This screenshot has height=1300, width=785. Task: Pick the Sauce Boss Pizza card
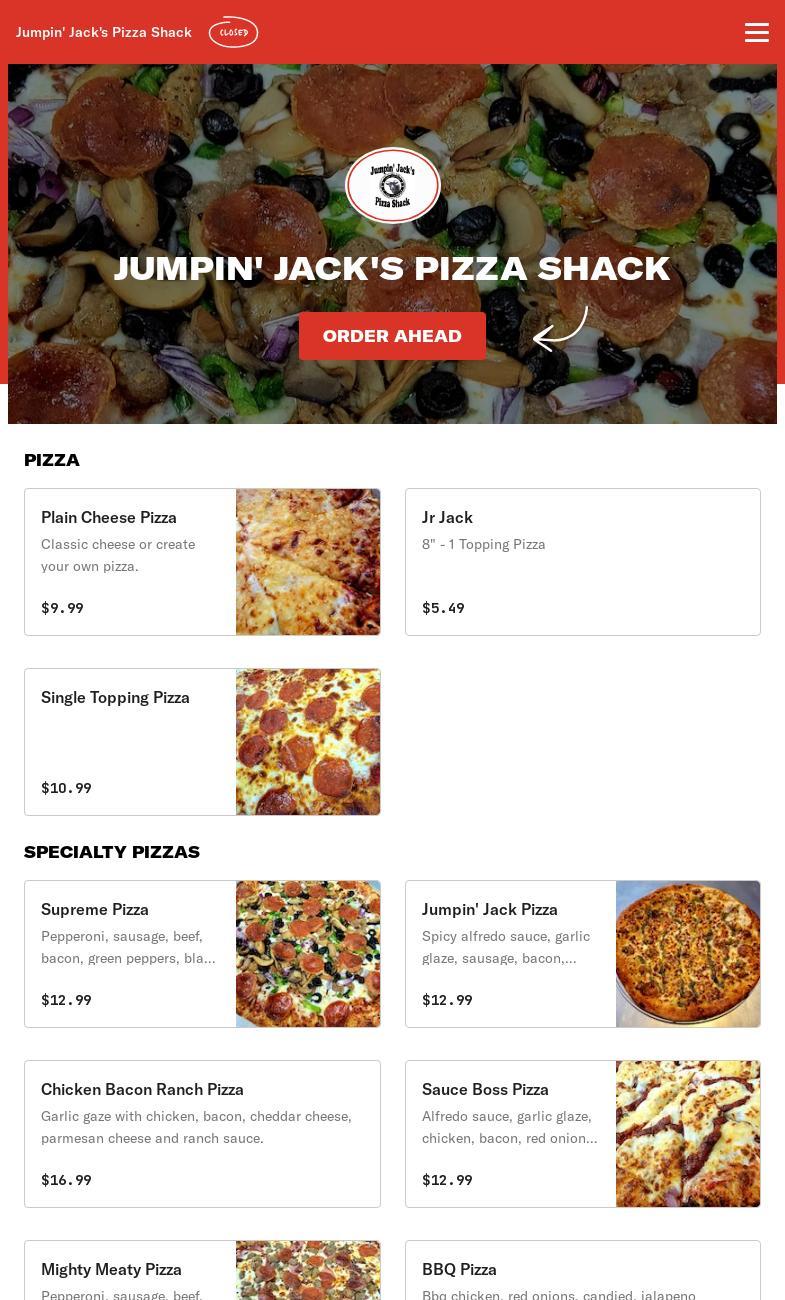pos(582,1134)
